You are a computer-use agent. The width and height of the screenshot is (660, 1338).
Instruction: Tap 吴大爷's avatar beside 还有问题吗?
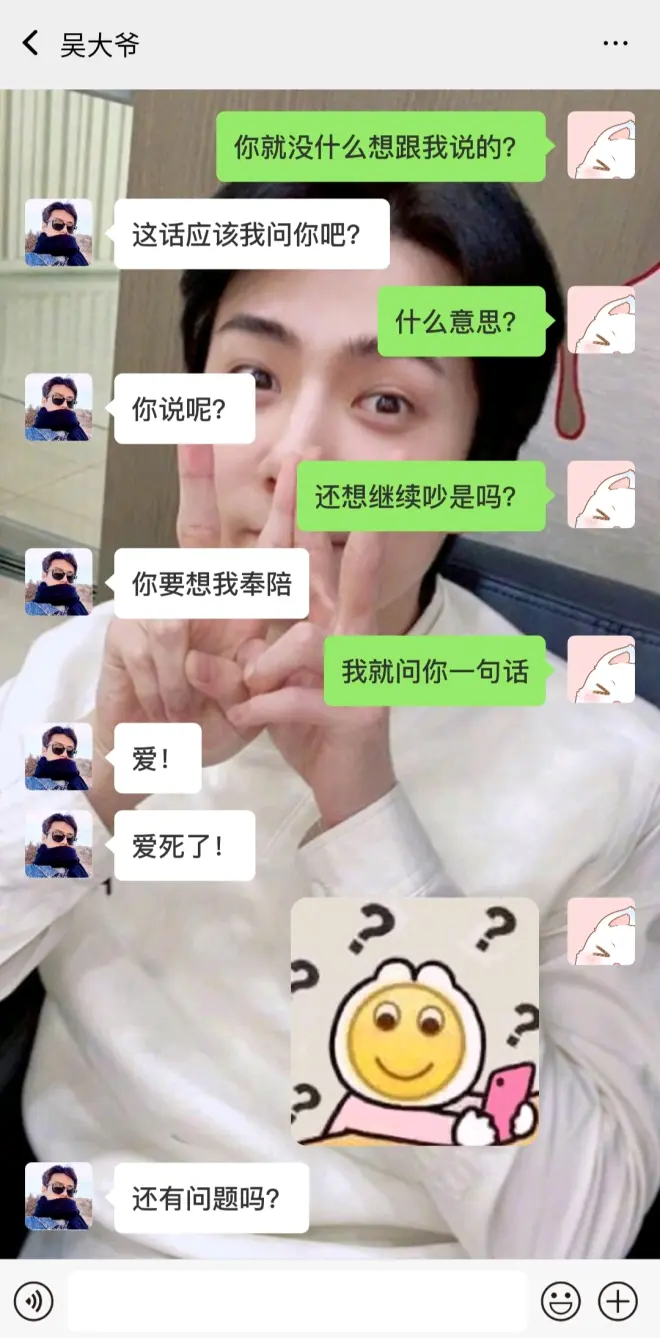pyautogui.click(x=59, y=1195)
